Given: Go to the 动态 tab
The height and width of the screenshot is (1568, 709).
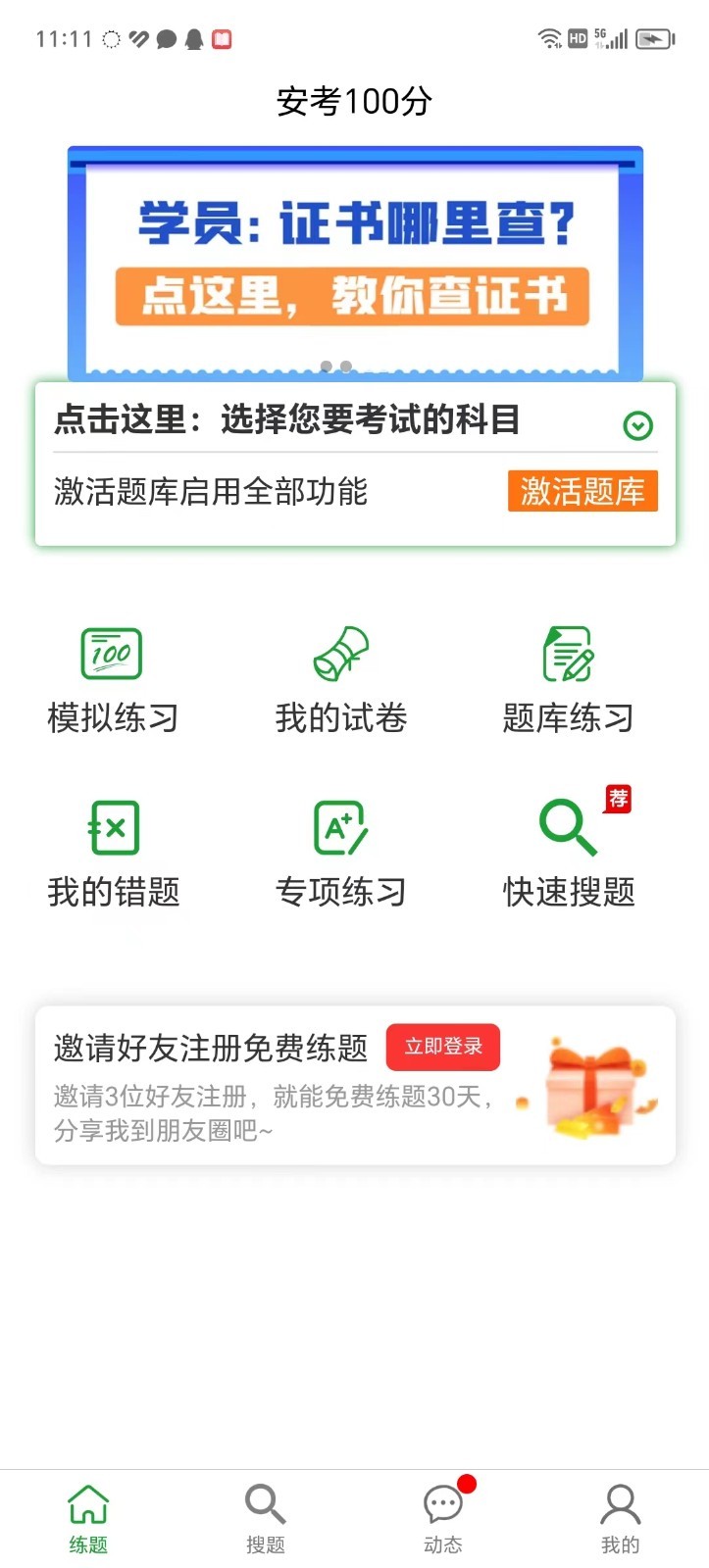Looking at the screenshot, I should pyautogui.click(x=443, y=1517).
